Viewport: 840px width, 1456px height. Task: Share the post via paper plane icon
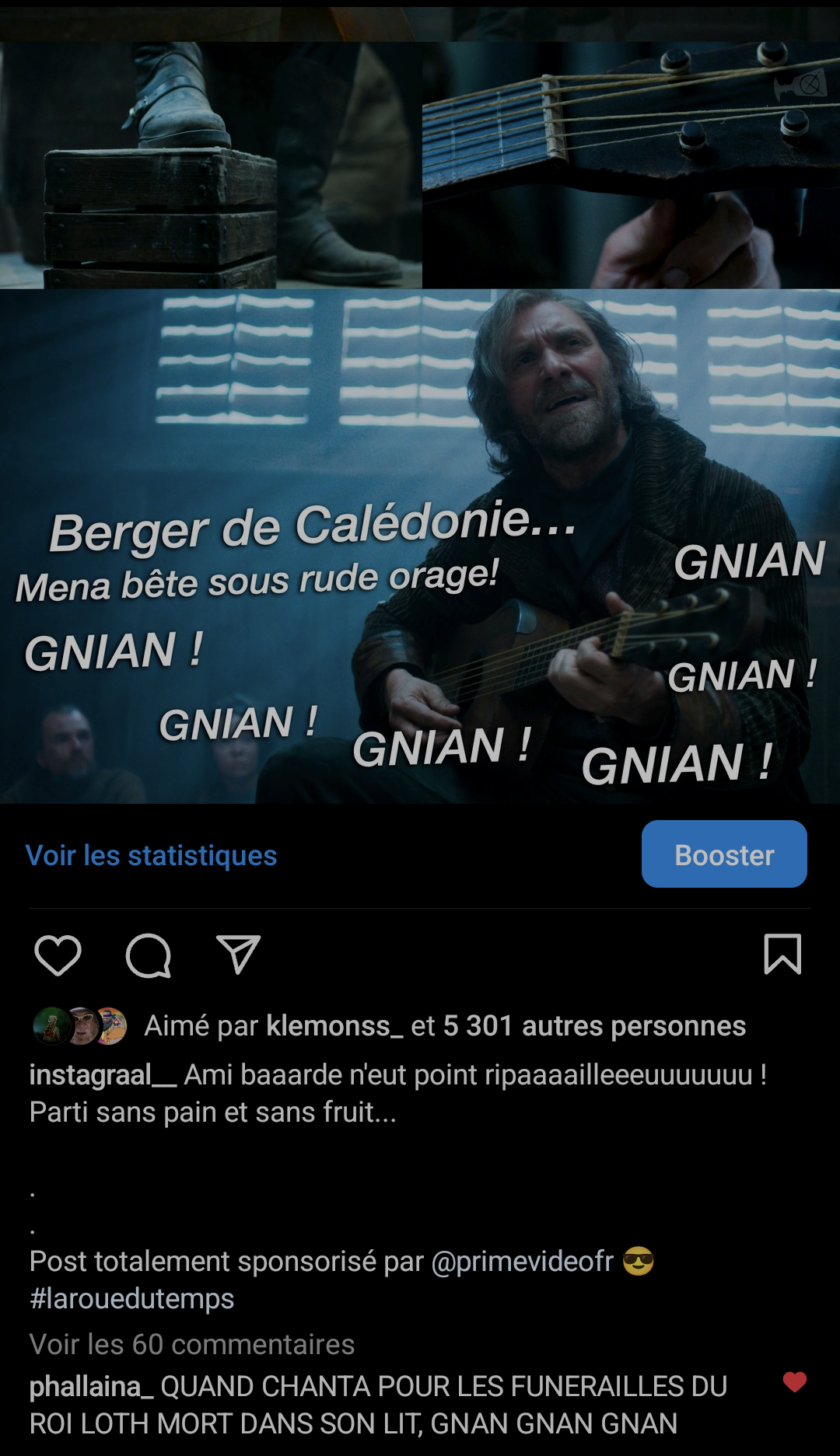tap(237, 955)
